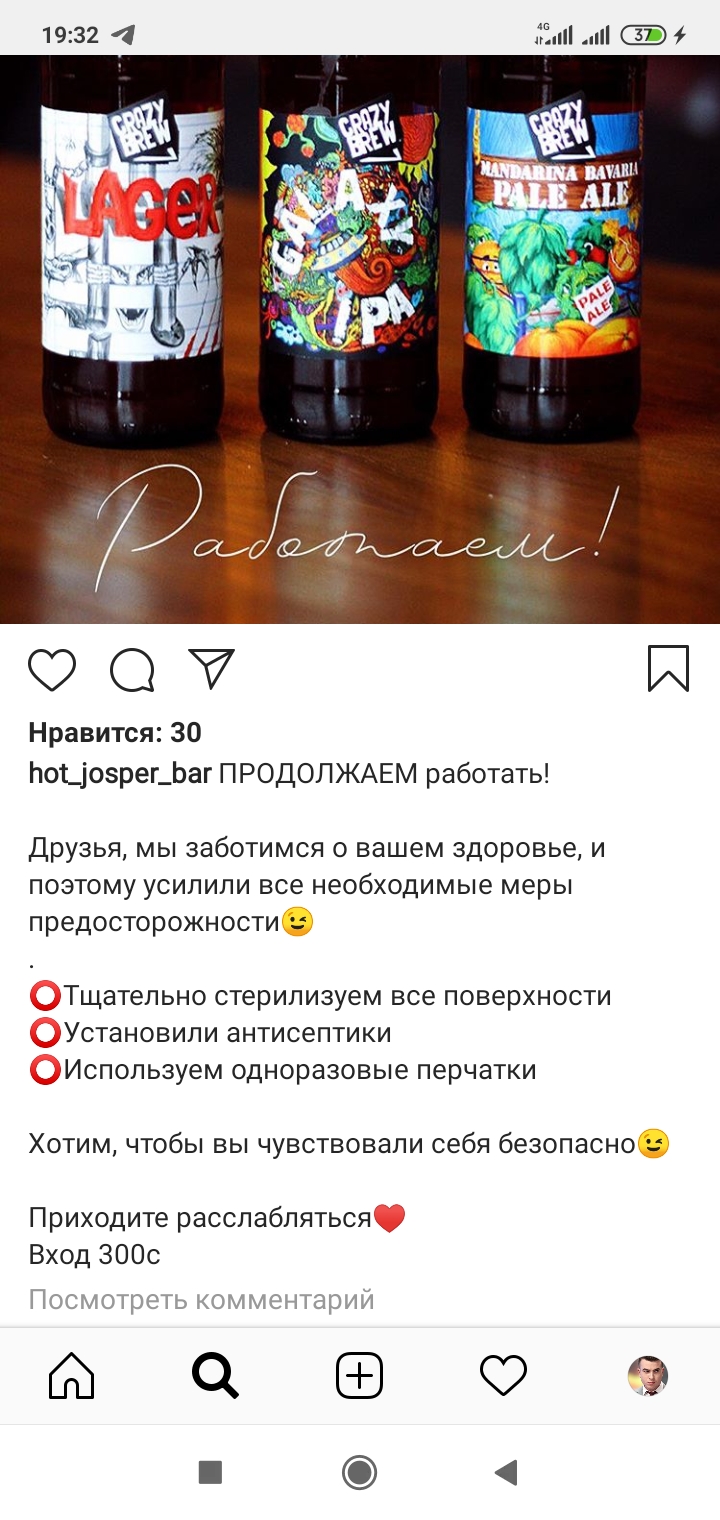Open your profile tab with the avatar
720x1520 pixels.
pos(647,1376)
